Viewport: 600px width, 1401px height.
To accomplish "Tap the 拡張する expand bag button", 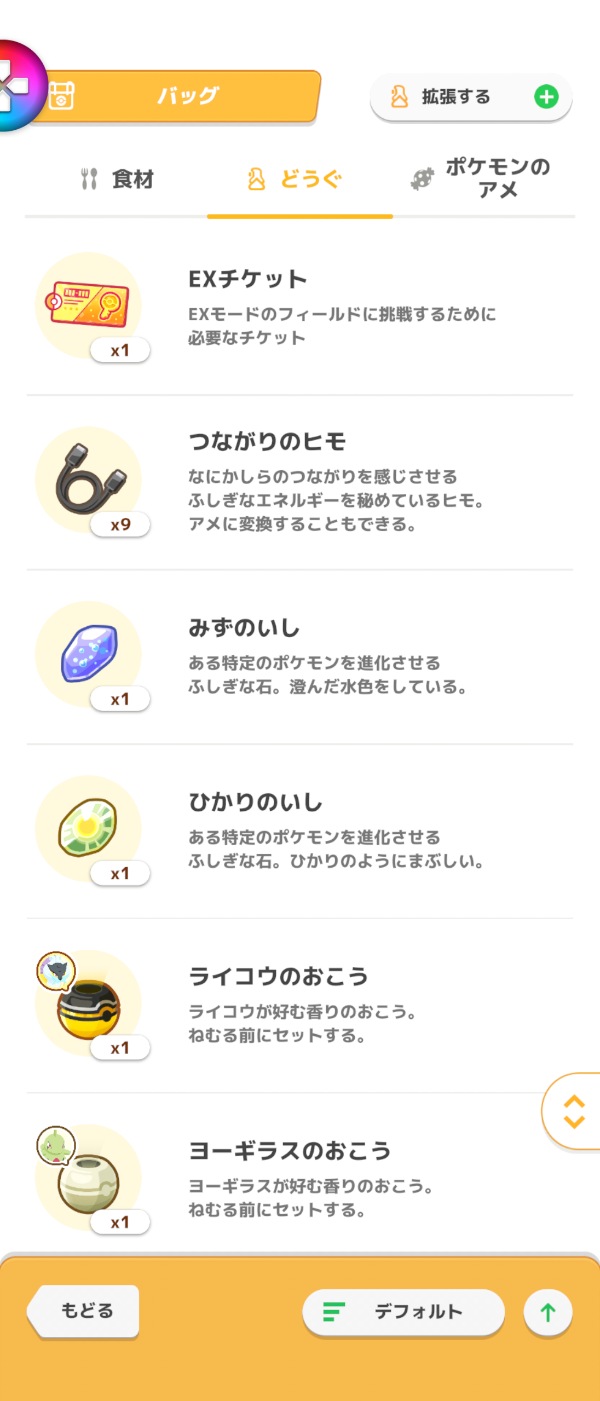I will 471,97.
